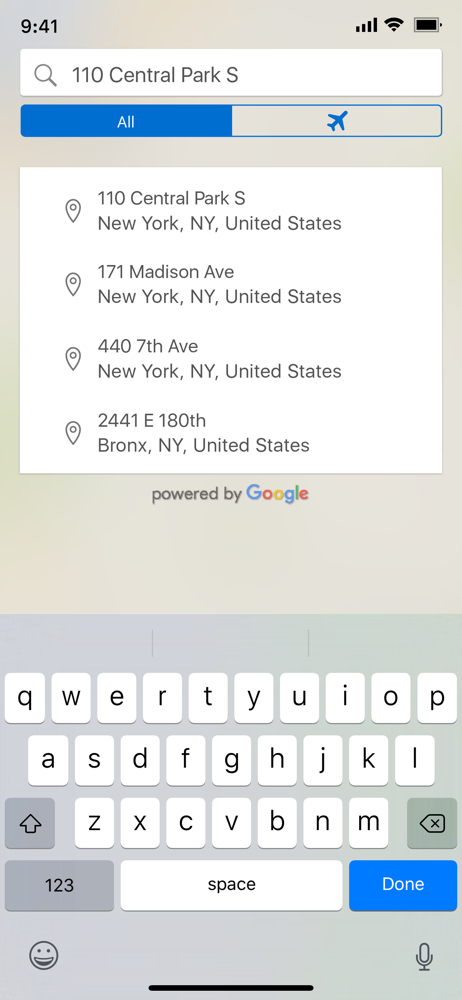Image resolution: width=462 pixels, height=1000 pixels.
Task: Tap the Done key on the keyboard
Action: [x=403, y=885]
